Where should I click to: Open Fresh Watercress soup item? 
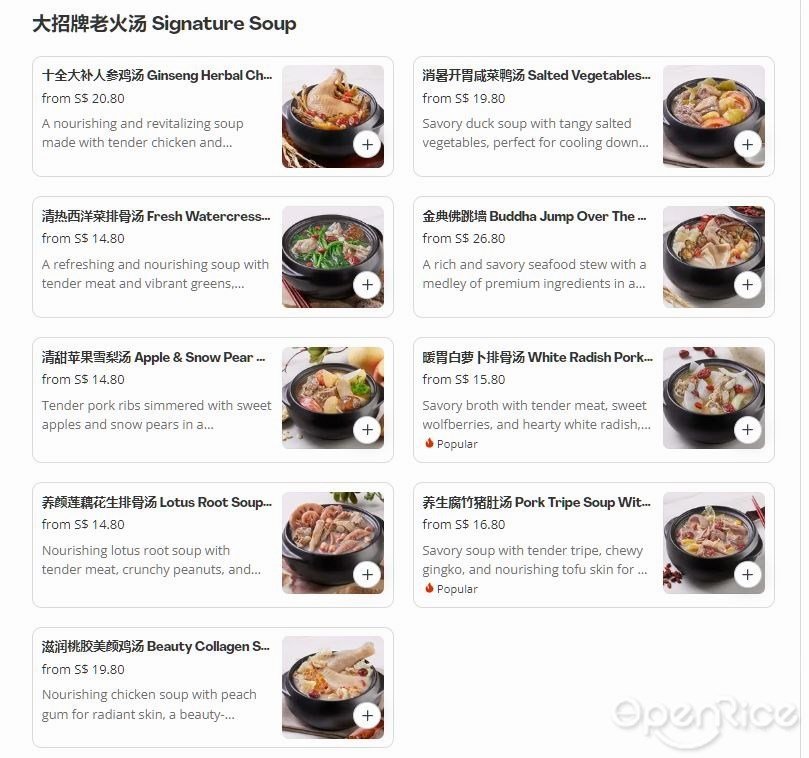click(x=156, y=217)
